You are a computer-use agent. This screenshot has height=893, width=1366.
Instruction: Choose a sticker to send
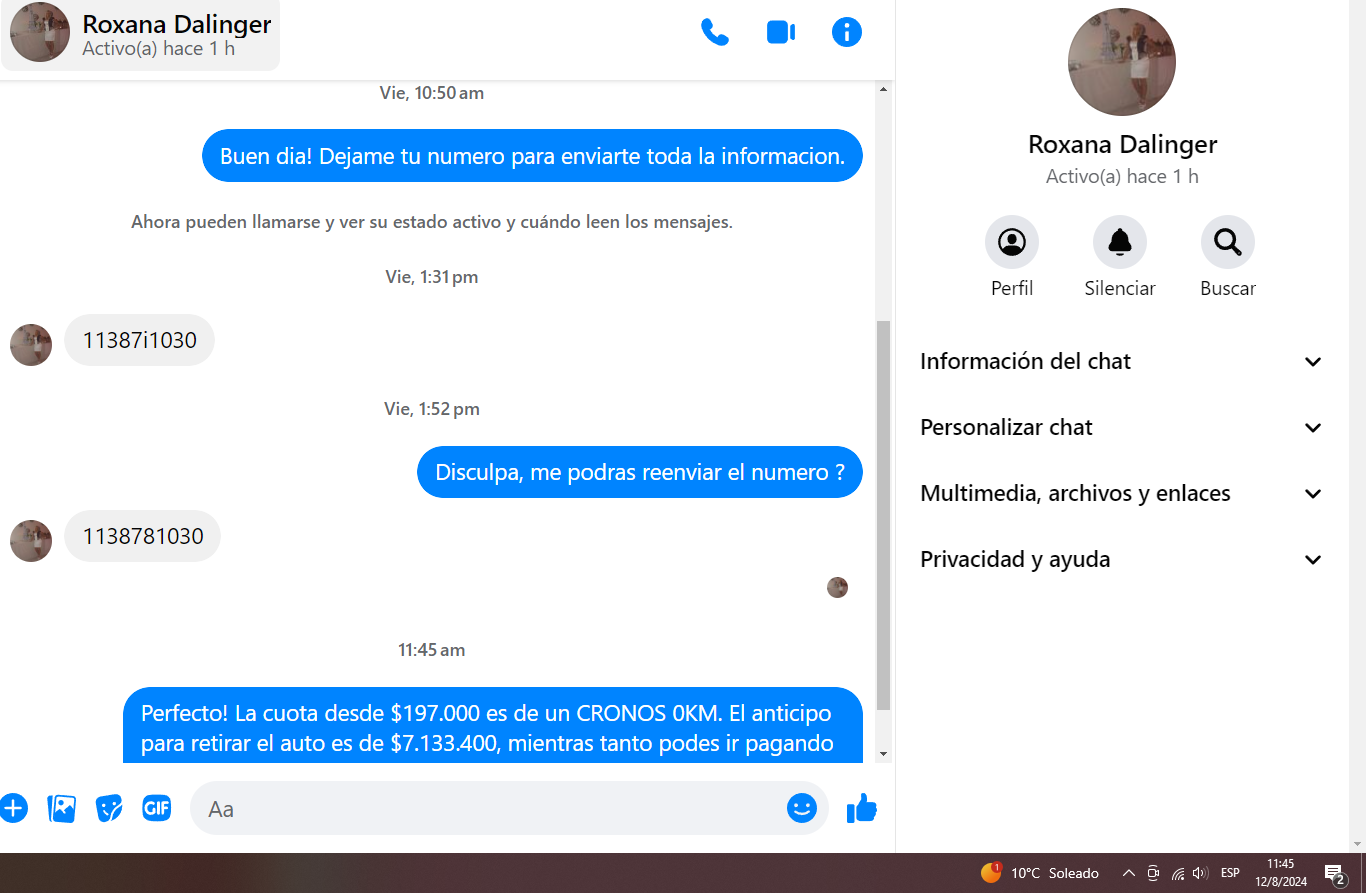(109, 808)
